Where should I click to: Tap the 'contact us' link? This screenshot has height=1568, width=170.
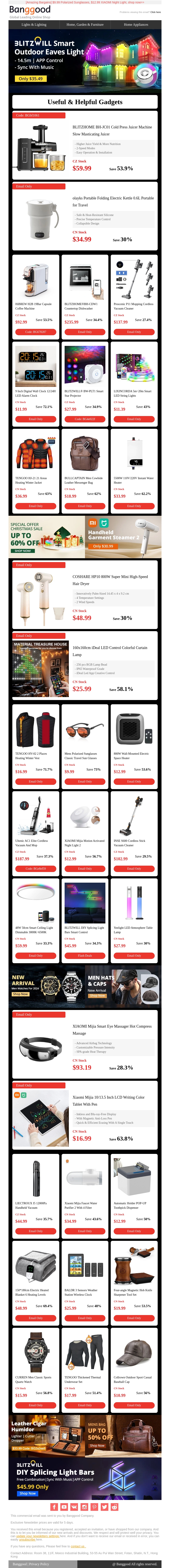point(77,1546)
